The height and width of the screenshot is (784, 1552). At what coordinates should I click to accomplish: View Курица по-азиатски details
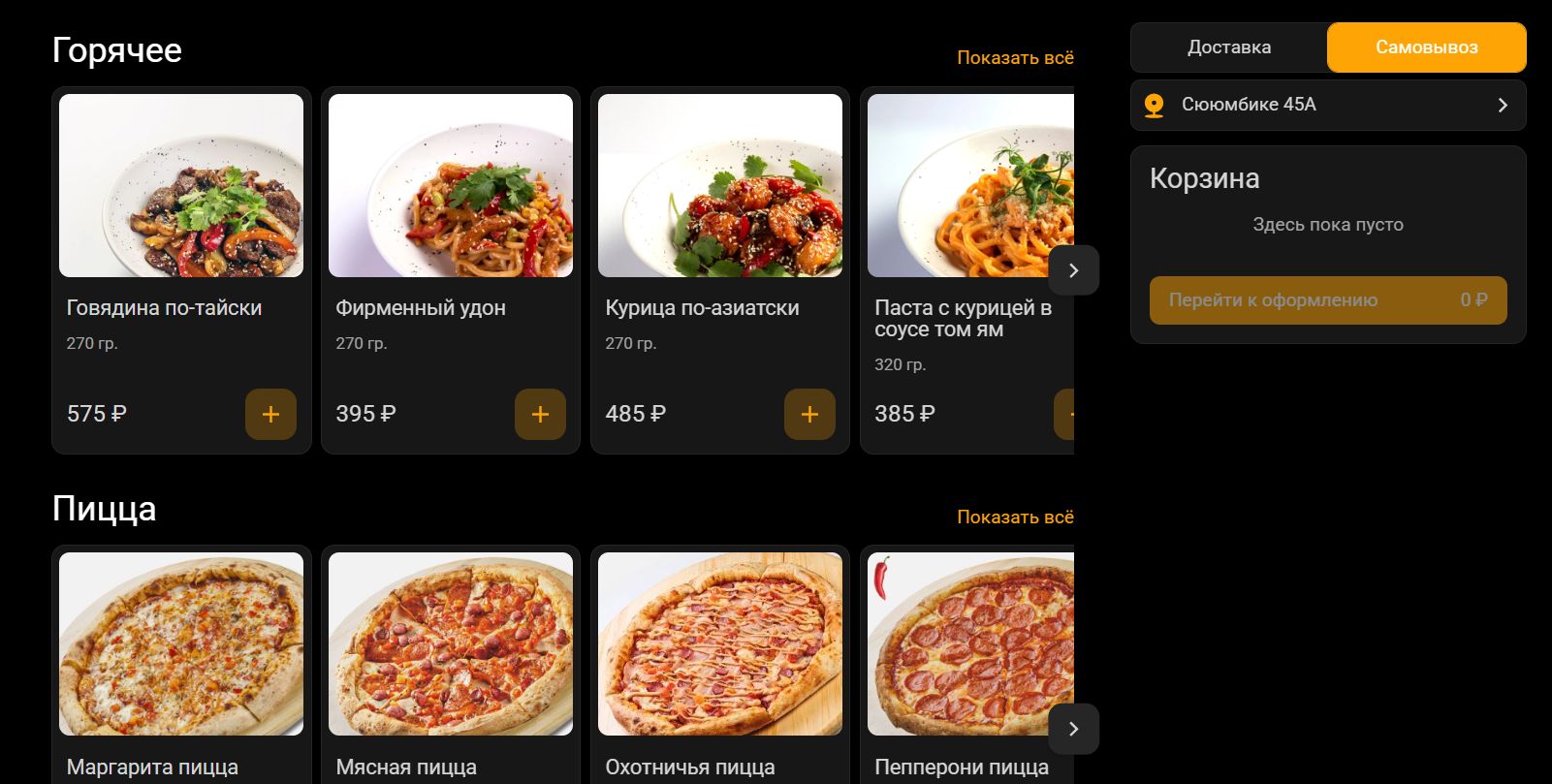720,186
